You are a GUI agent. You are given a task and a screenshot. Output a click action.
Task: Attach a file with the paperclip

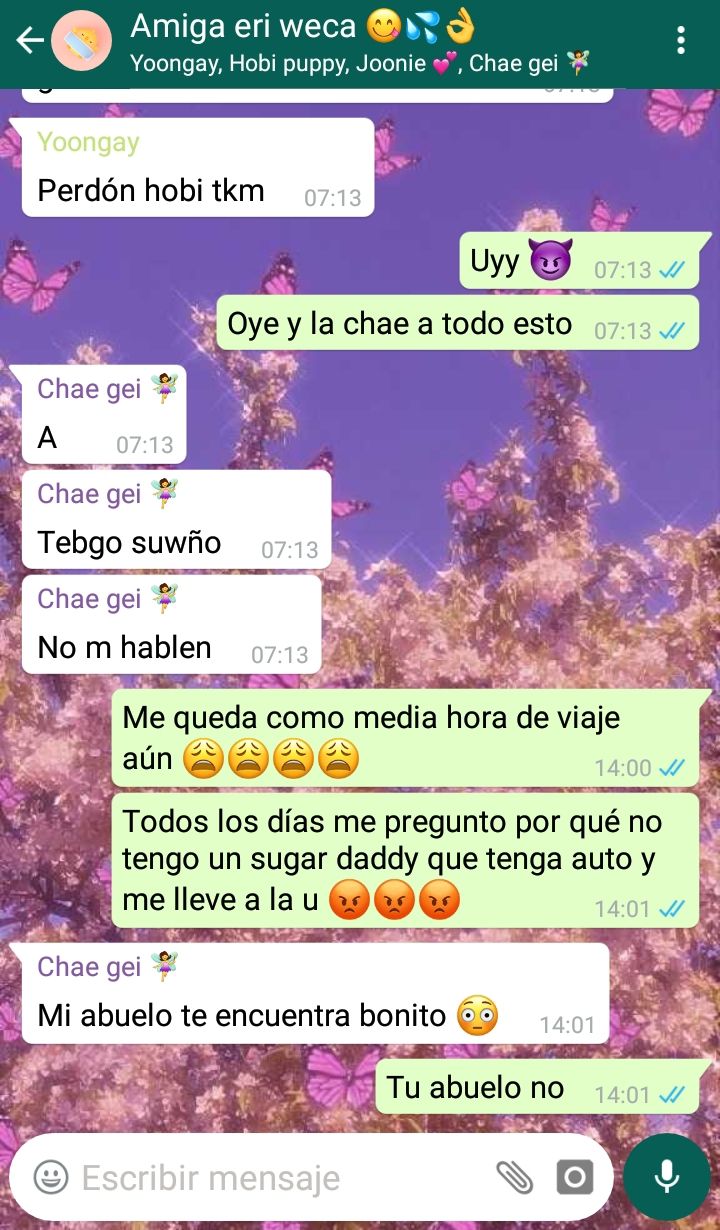coord(515,1177)
